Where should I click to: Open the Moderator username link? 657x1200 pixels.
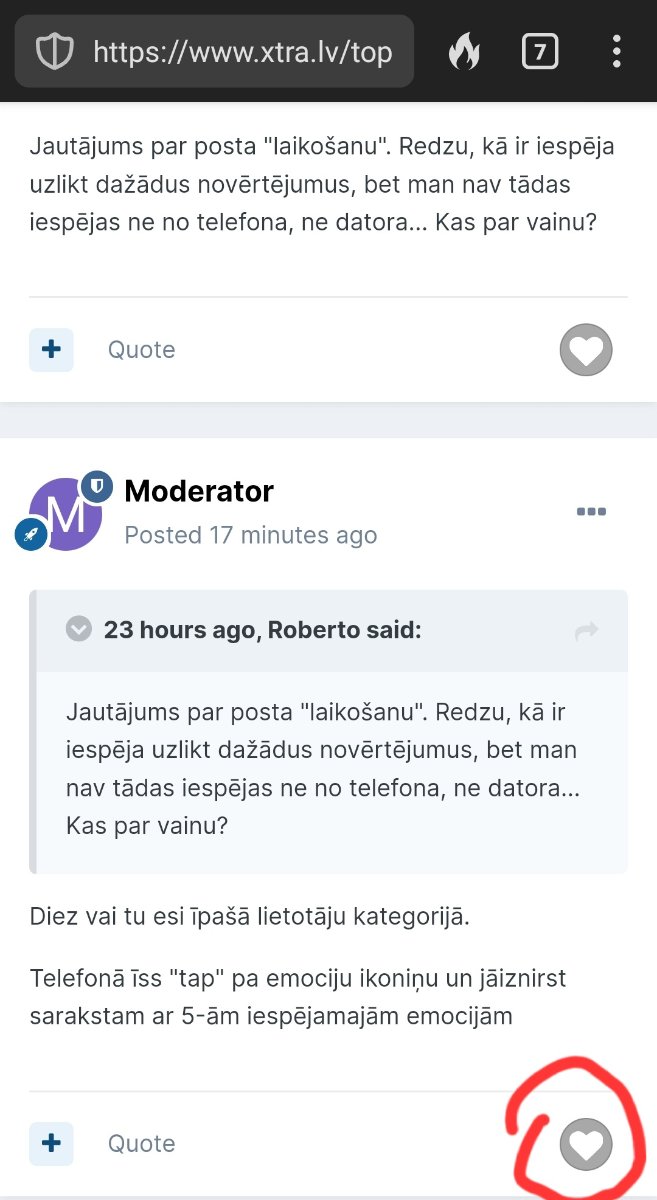[x=198, y=491]
